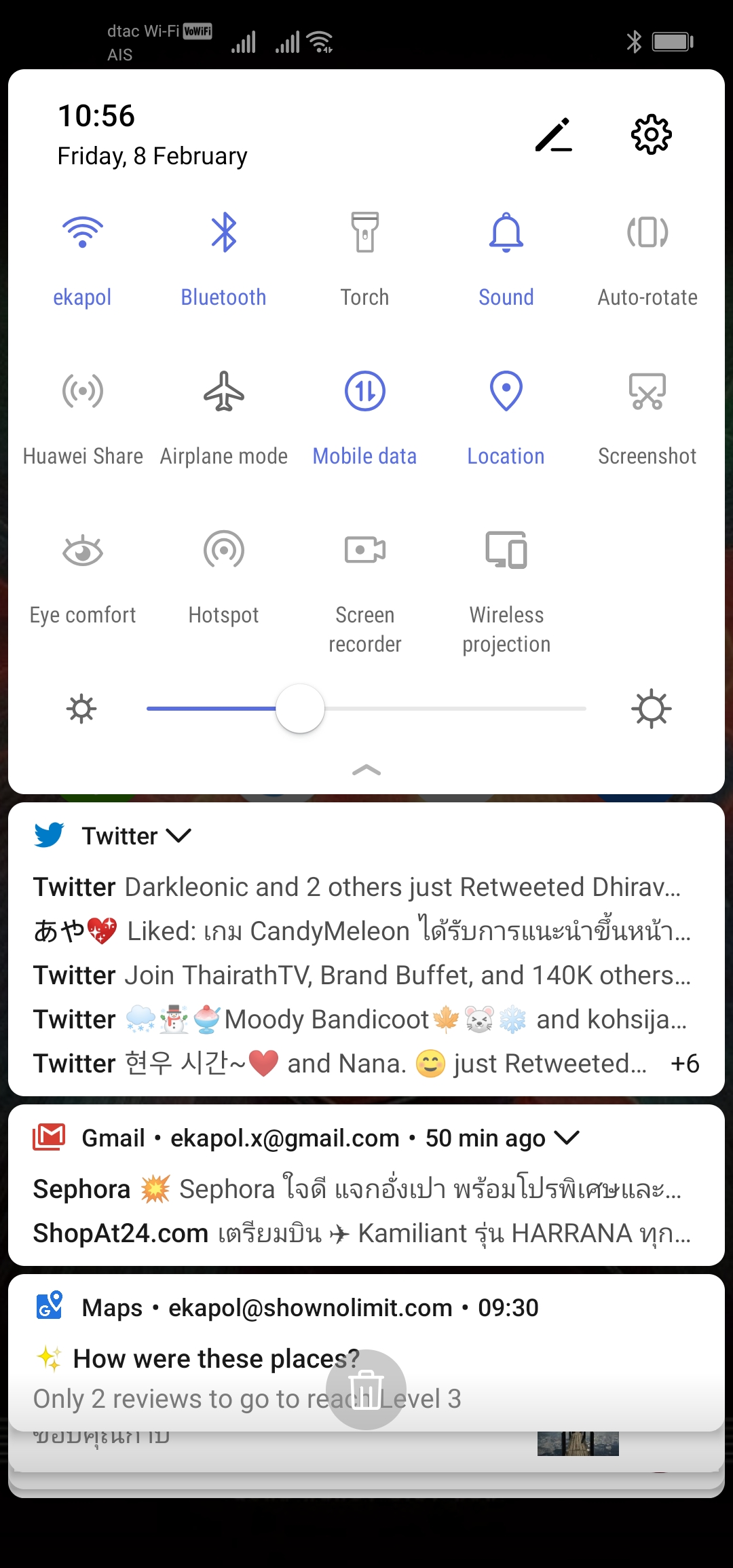Turn on Airplane mode
Viewport: 733px width, 1568px height.
pos(223,392)
